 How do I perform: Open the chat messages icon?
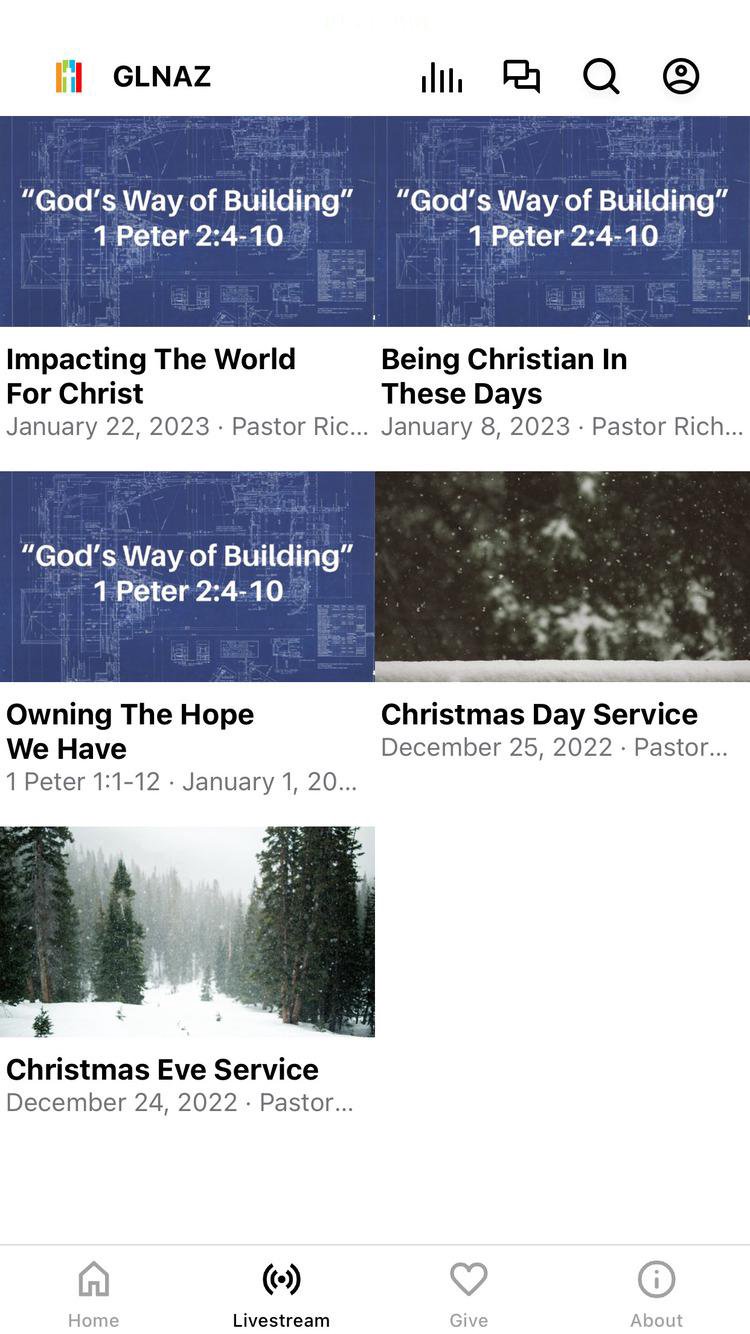521,77
